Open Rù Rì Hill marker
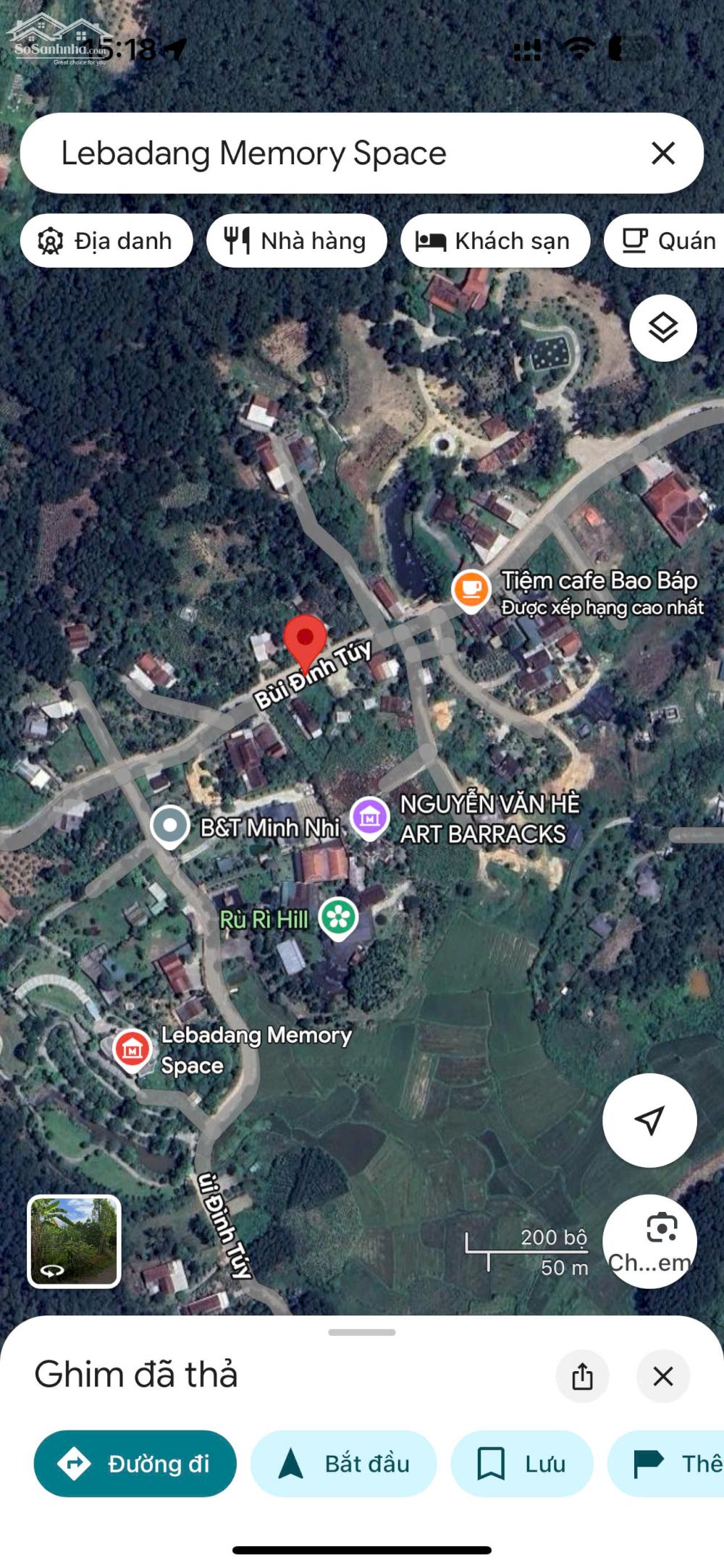The image size is (724, 1568). pos(338,918)
